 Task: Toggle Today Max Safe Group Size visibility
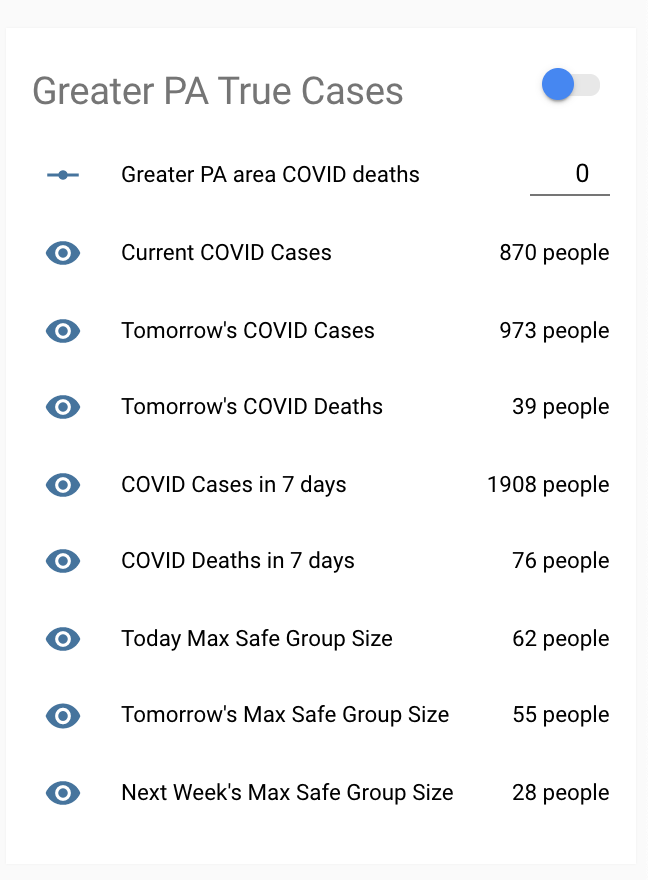pos(63,638)
